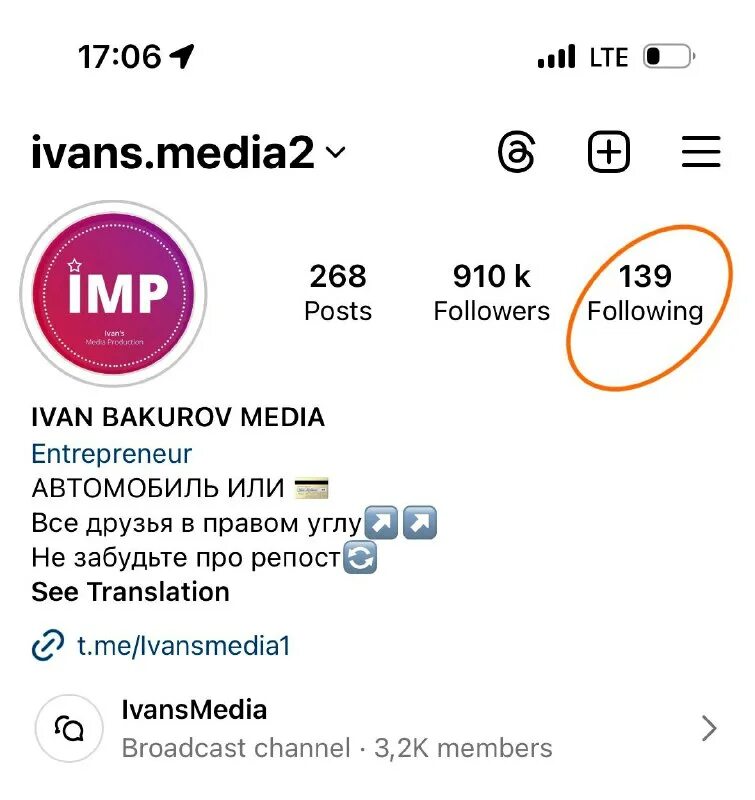This screenshot has height=800, width=755.
Task: Tap the link icon beside t.me/Ivansmedia1
Action: tap(45, 645)
